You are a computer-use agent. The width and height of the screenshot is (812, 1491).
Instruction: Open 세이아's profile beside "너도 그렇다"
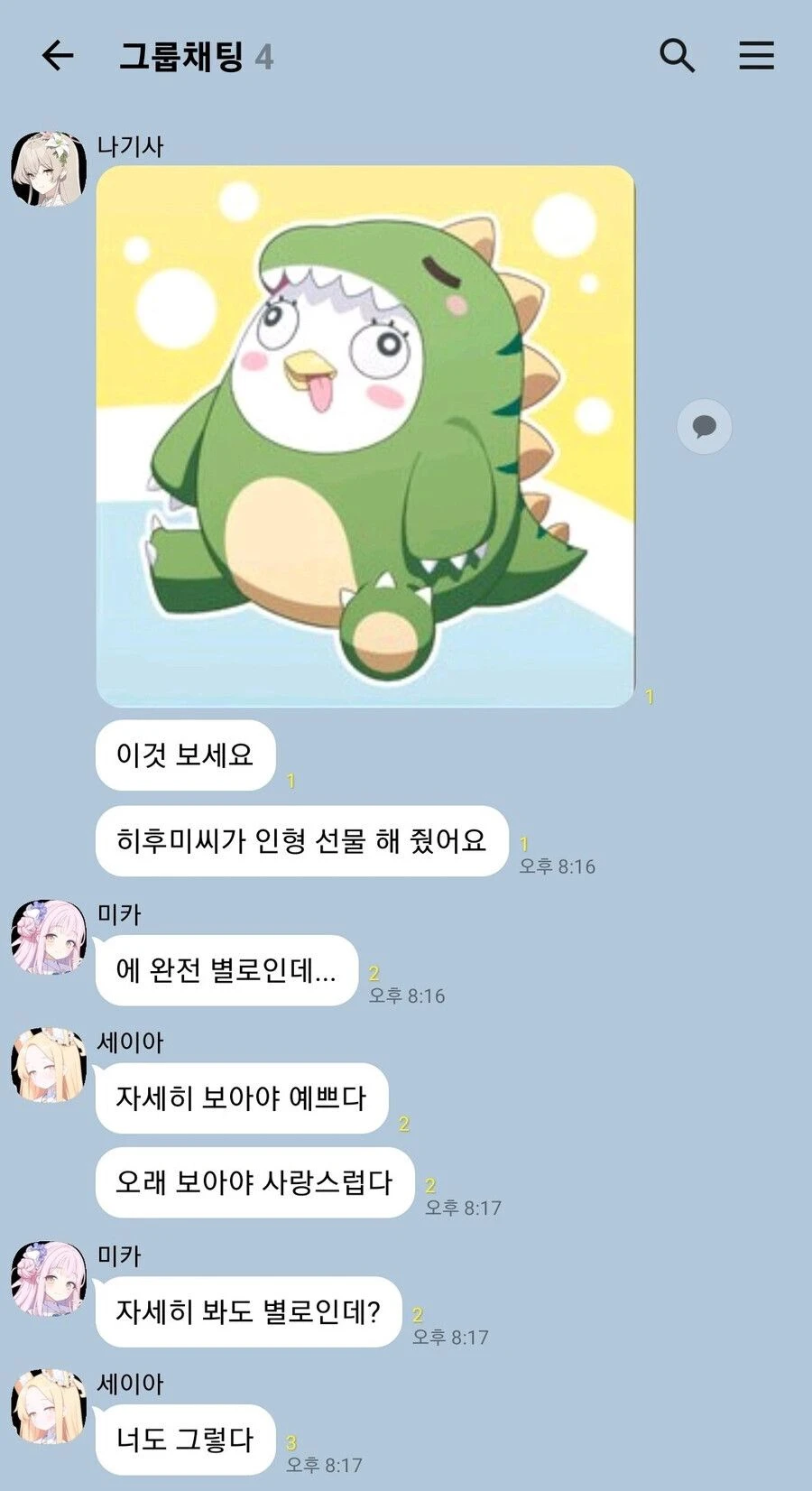tap(49, 1406)
